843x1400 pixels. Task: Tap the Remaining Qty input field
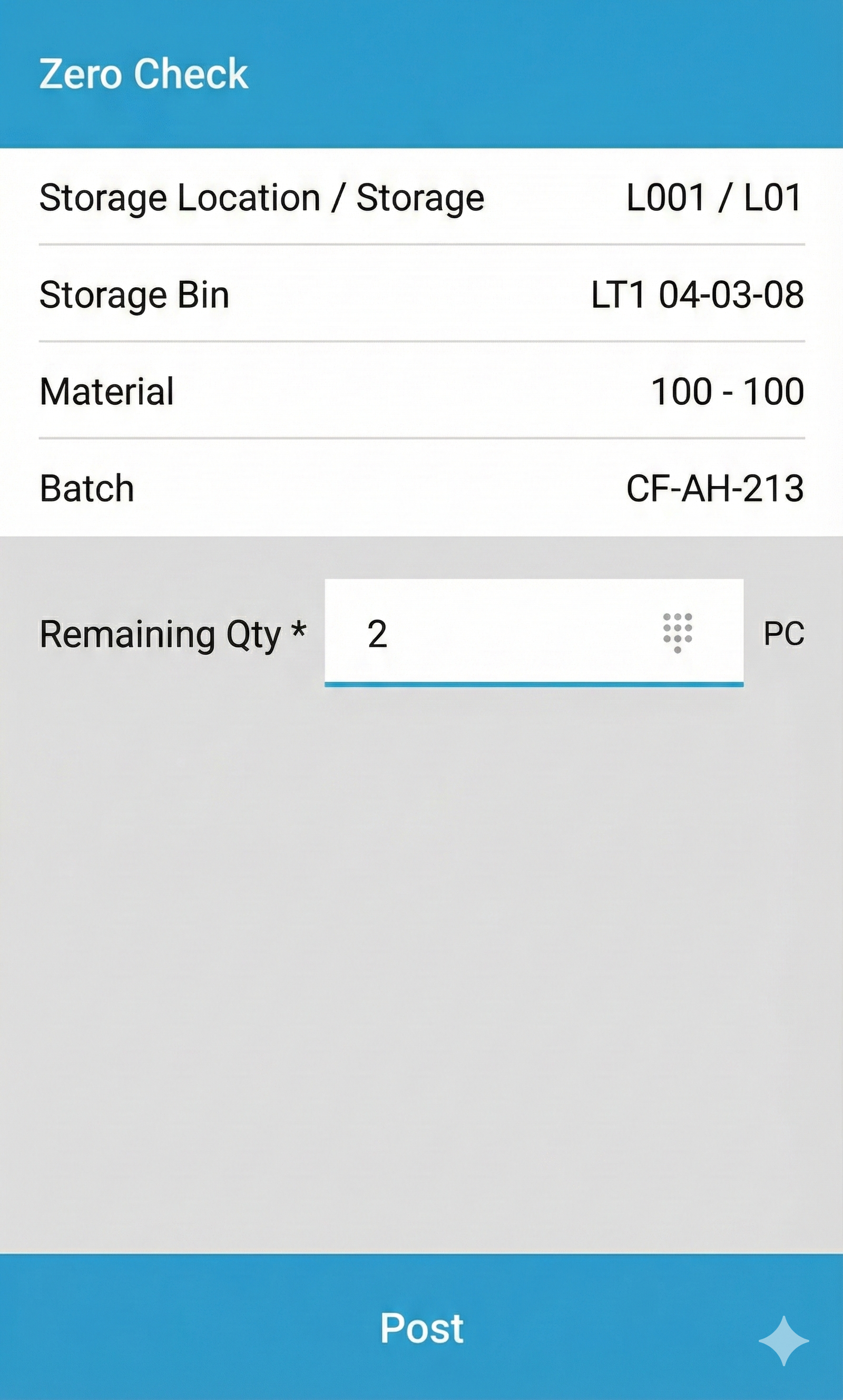point(488,633)
